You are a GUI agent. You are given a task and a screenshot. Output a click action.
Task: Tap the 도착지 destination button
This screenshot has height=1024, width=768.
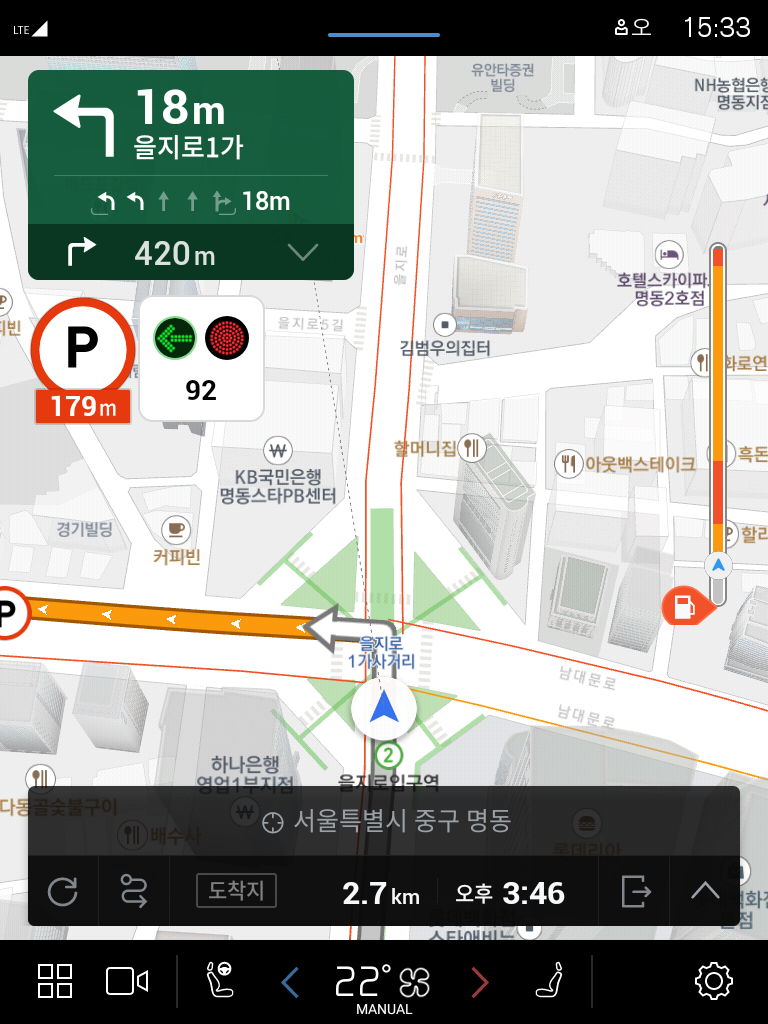[x=236, y=890]
